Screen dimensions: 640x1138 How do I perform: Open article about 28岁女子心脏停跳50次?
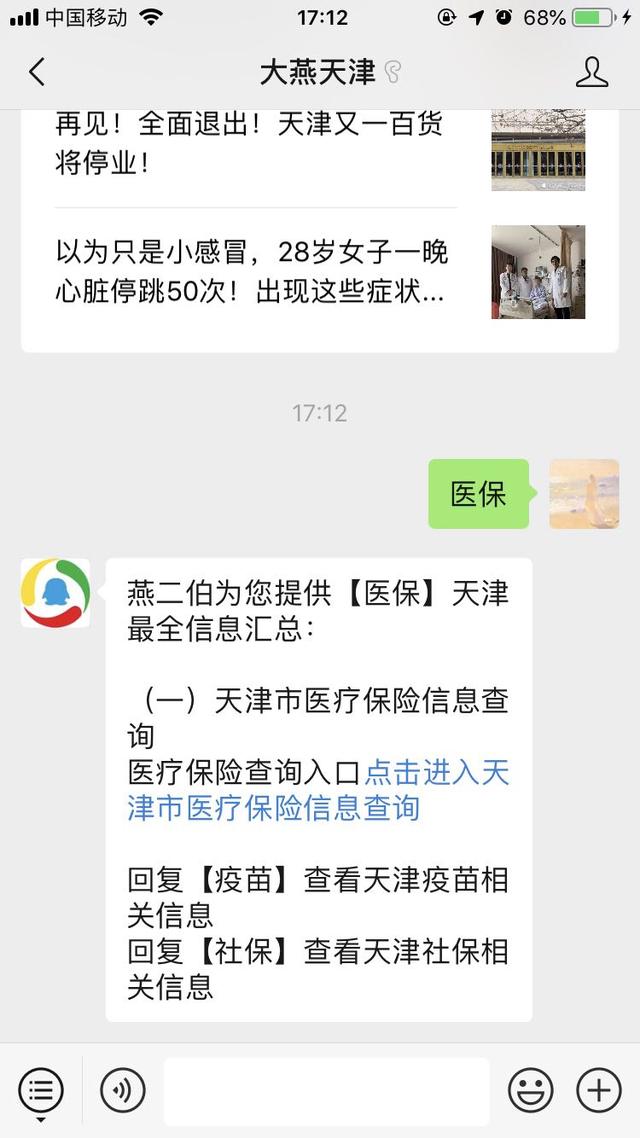[250, 272]
